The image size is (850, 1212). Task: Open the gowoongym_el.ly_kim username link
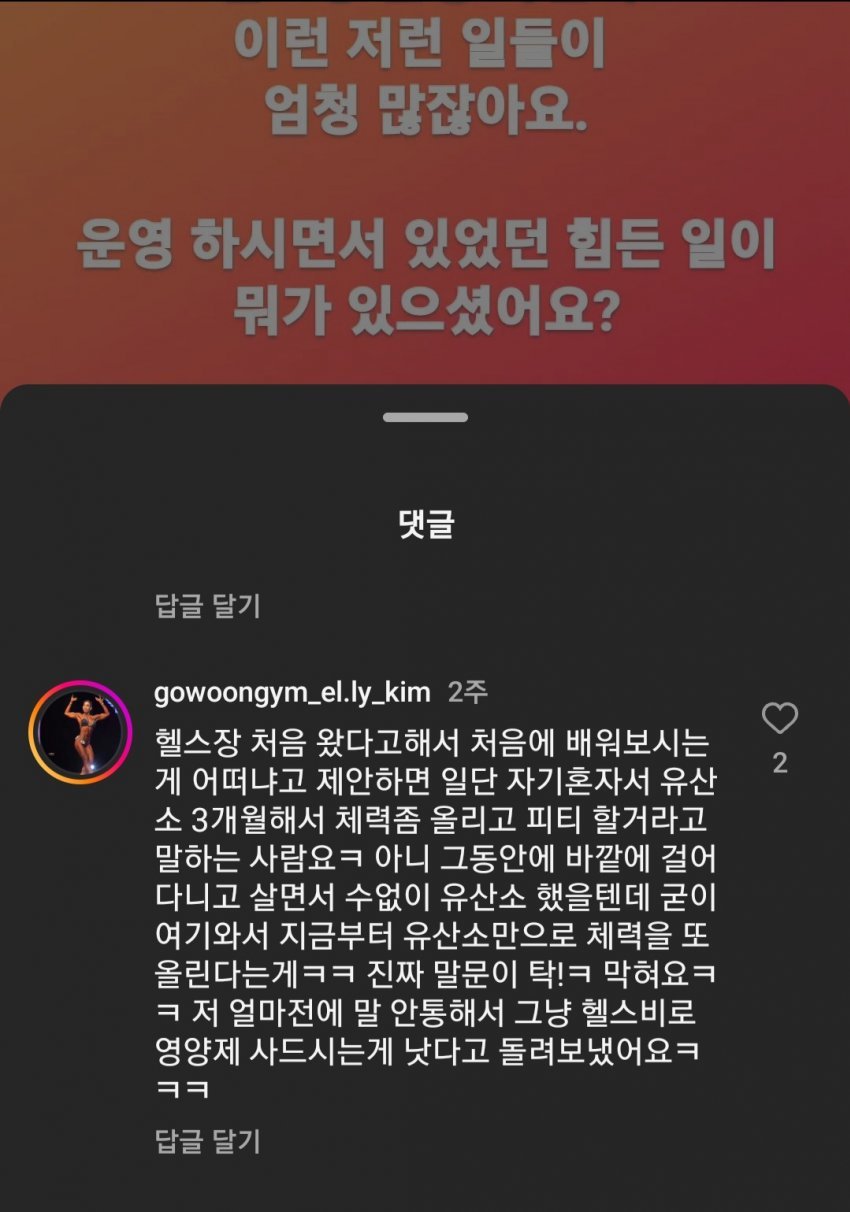tap(293, 692)
